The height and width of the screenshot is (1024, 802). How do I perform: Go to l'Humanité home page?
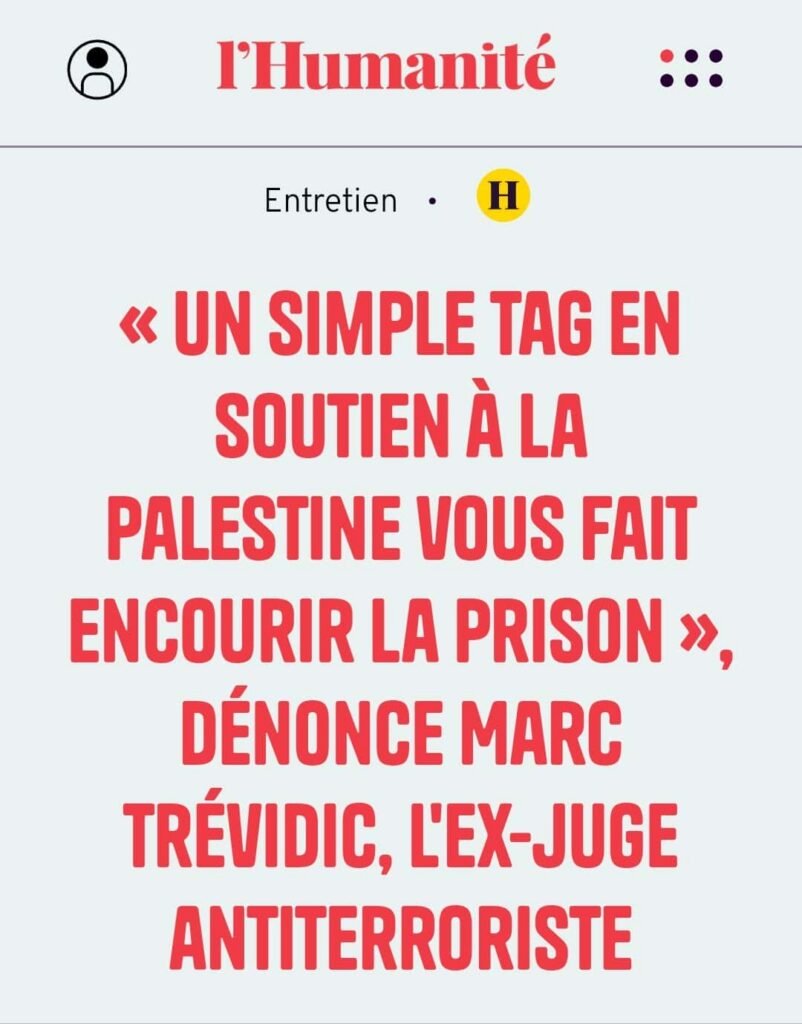point(386,67)
